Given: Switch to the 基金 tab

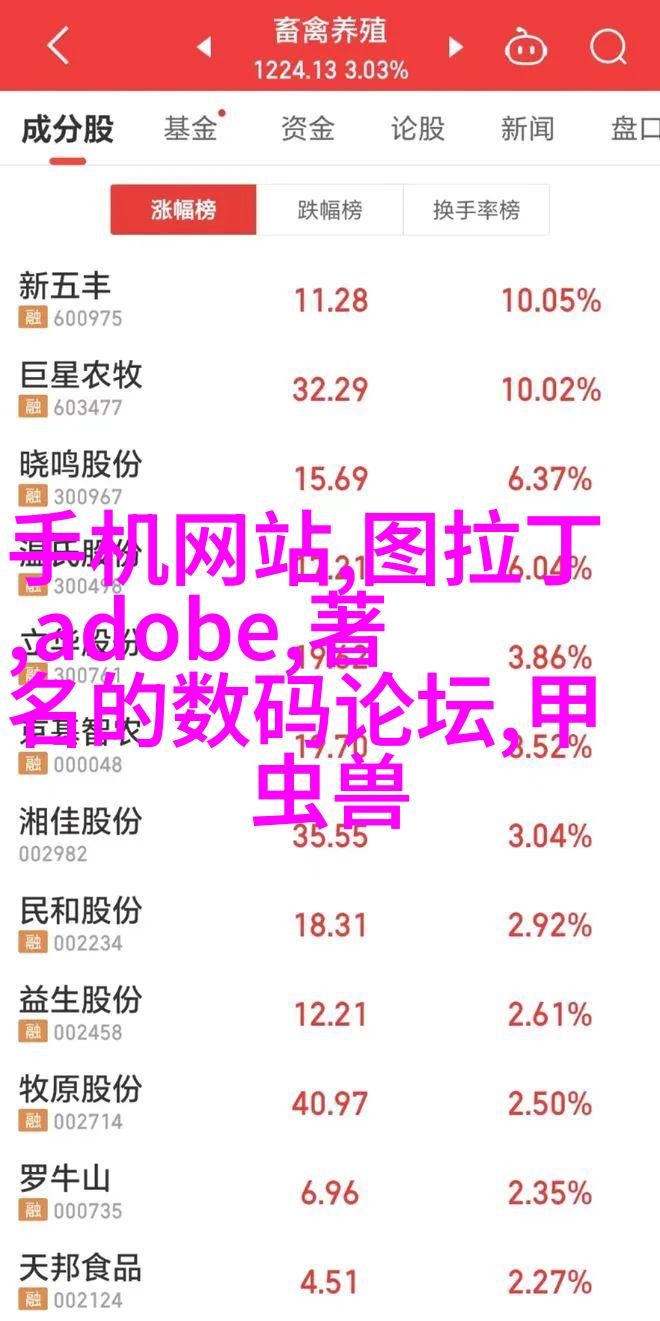Looking at the screenshot, I should tap(190, 129).
